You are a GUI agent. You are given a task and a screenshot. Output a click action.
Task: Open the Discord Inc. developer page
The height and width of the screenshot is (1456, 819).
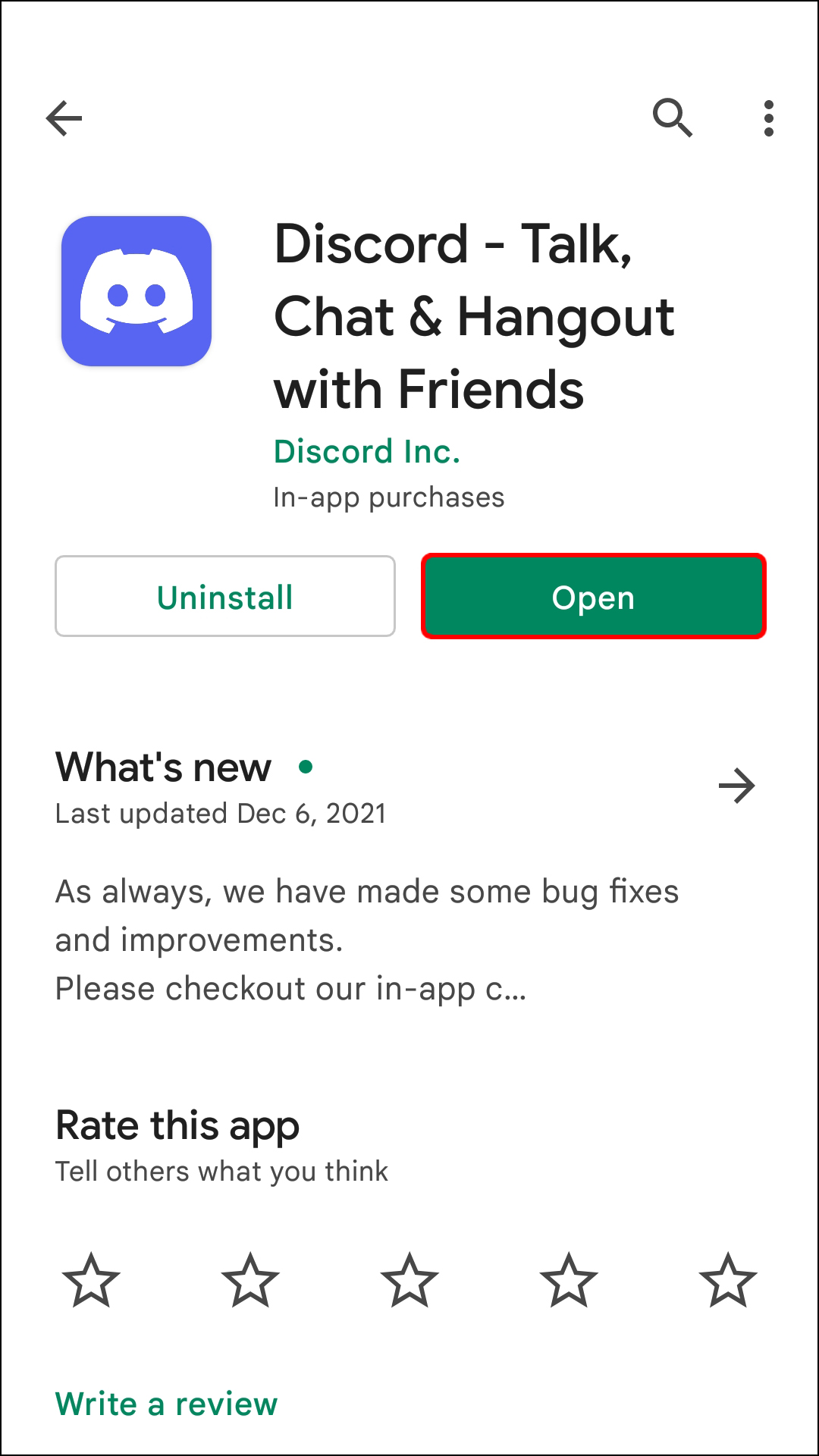367,452
